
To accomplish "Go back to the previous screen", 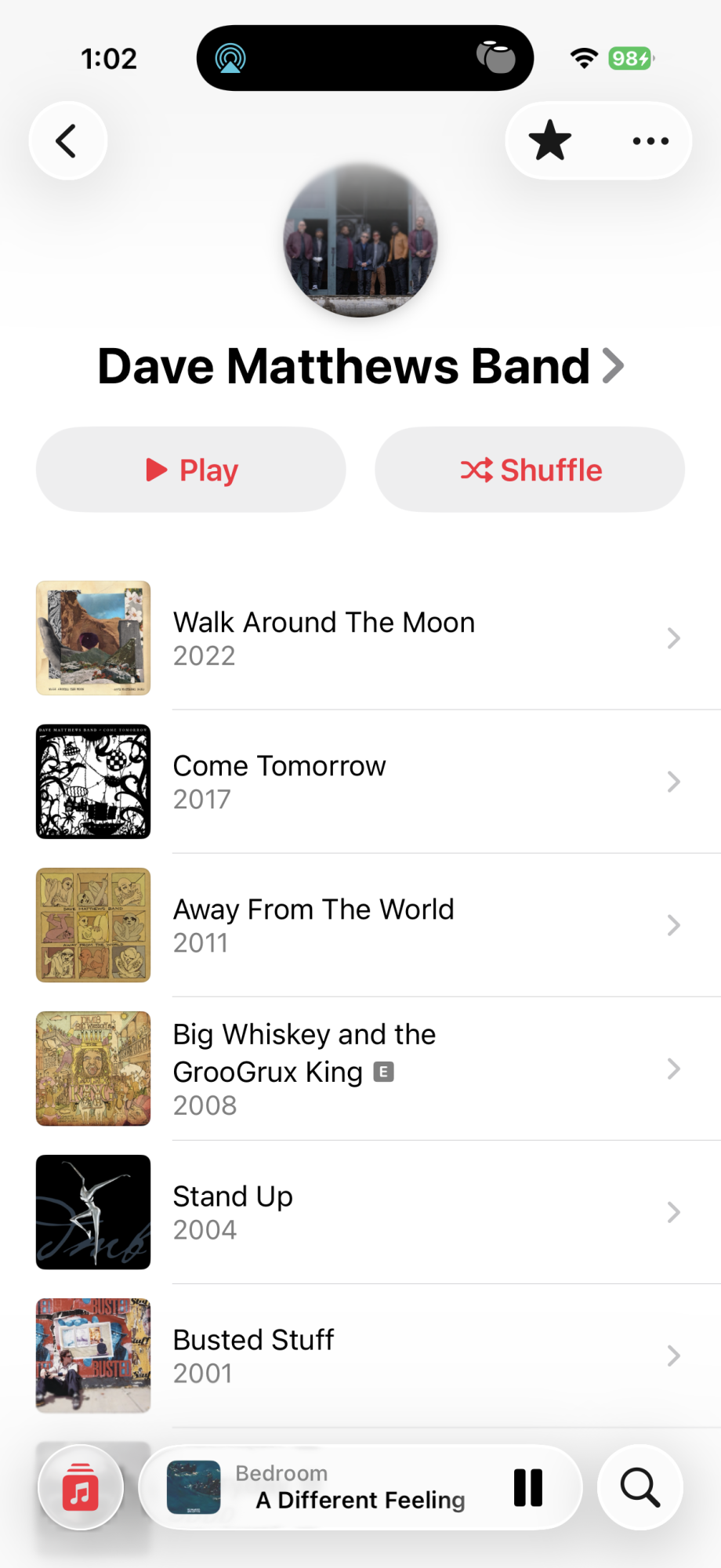I will [x=67, y=141].
